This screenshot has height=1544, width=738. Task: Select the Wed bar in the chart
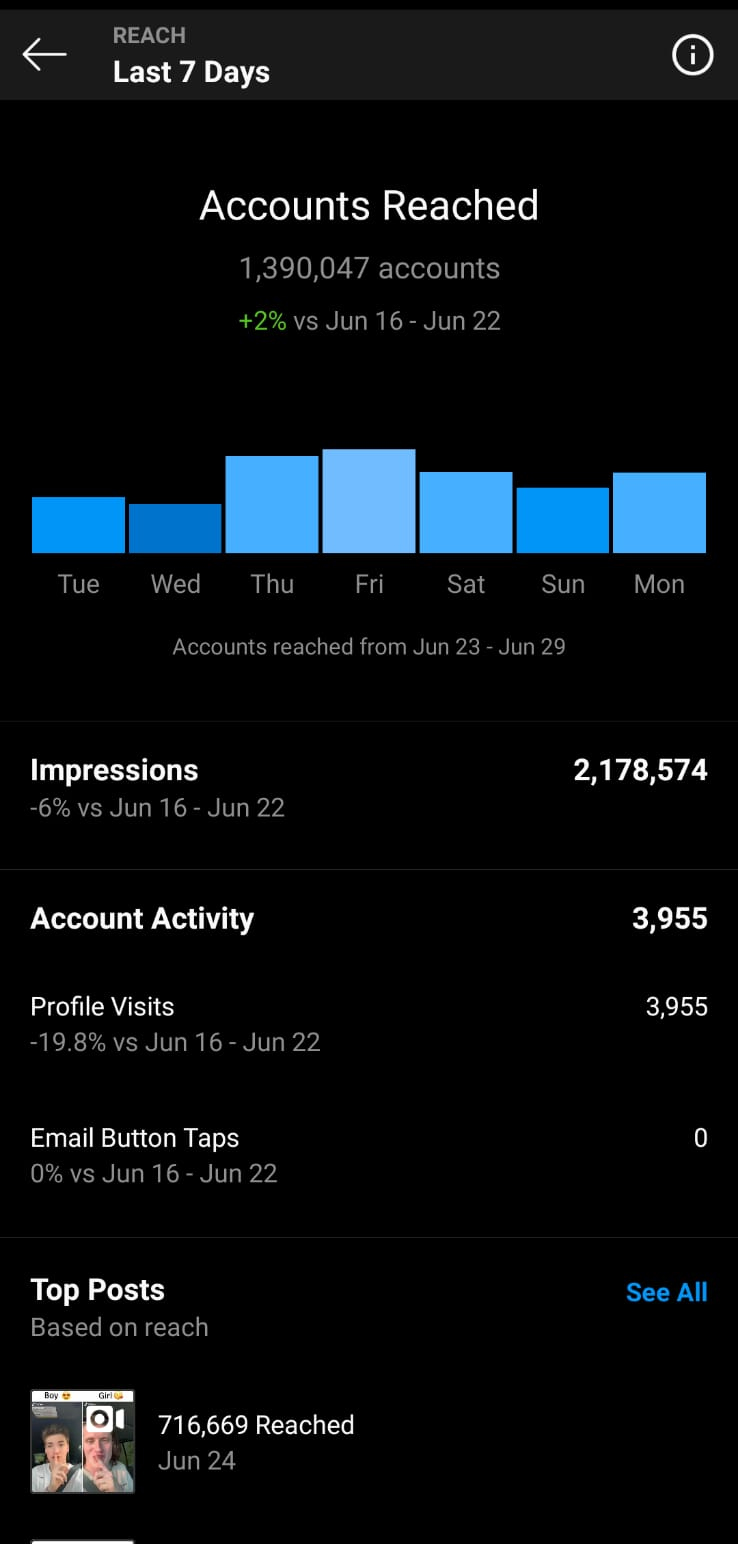tap(175, 528)
